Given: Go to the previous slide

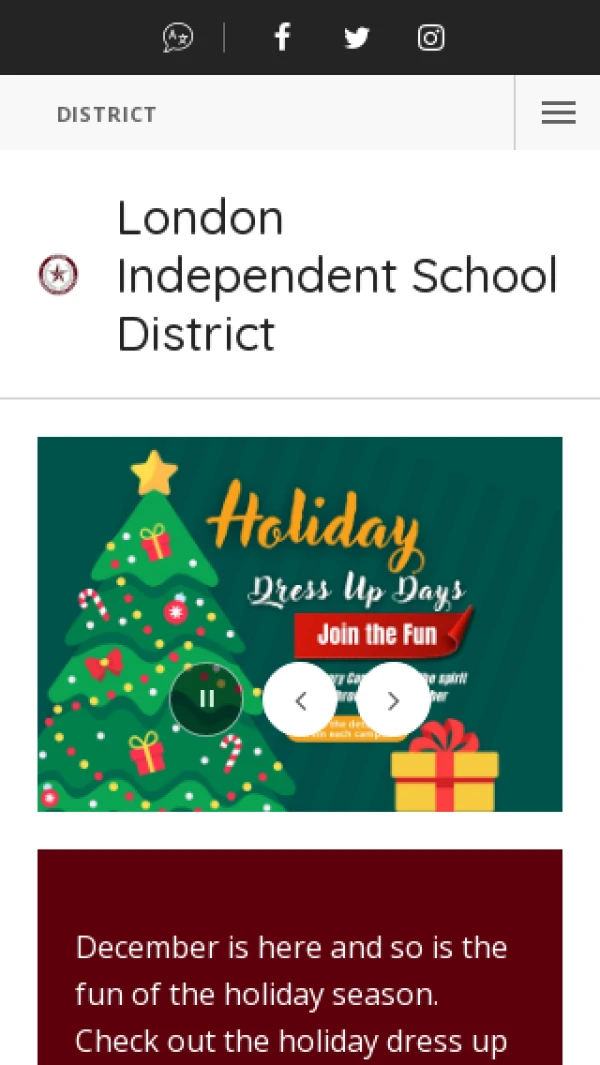Looking at the screenshot, I should pyautogui.click(x=300, y=699).
